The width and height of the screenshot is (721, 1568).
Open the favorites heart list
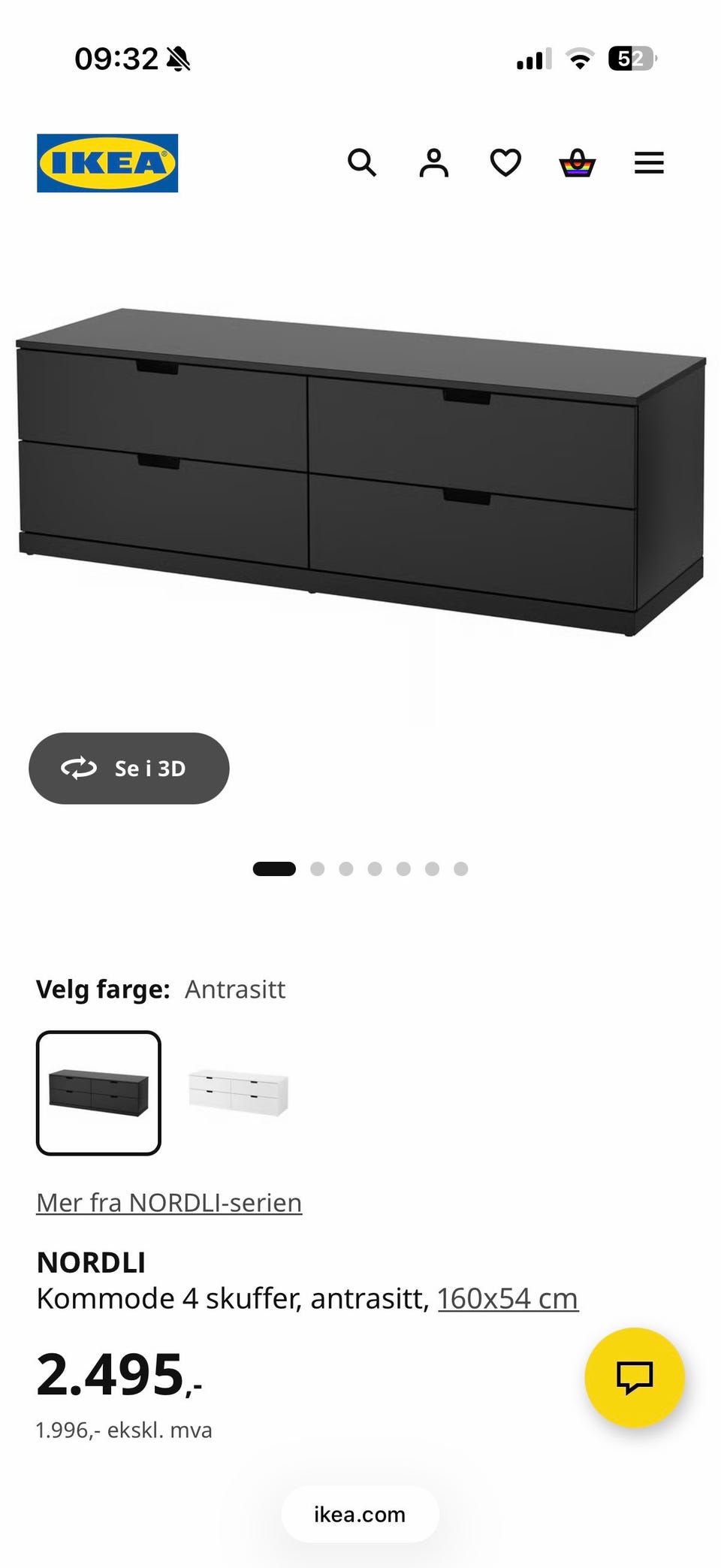(x=505, y=162)
